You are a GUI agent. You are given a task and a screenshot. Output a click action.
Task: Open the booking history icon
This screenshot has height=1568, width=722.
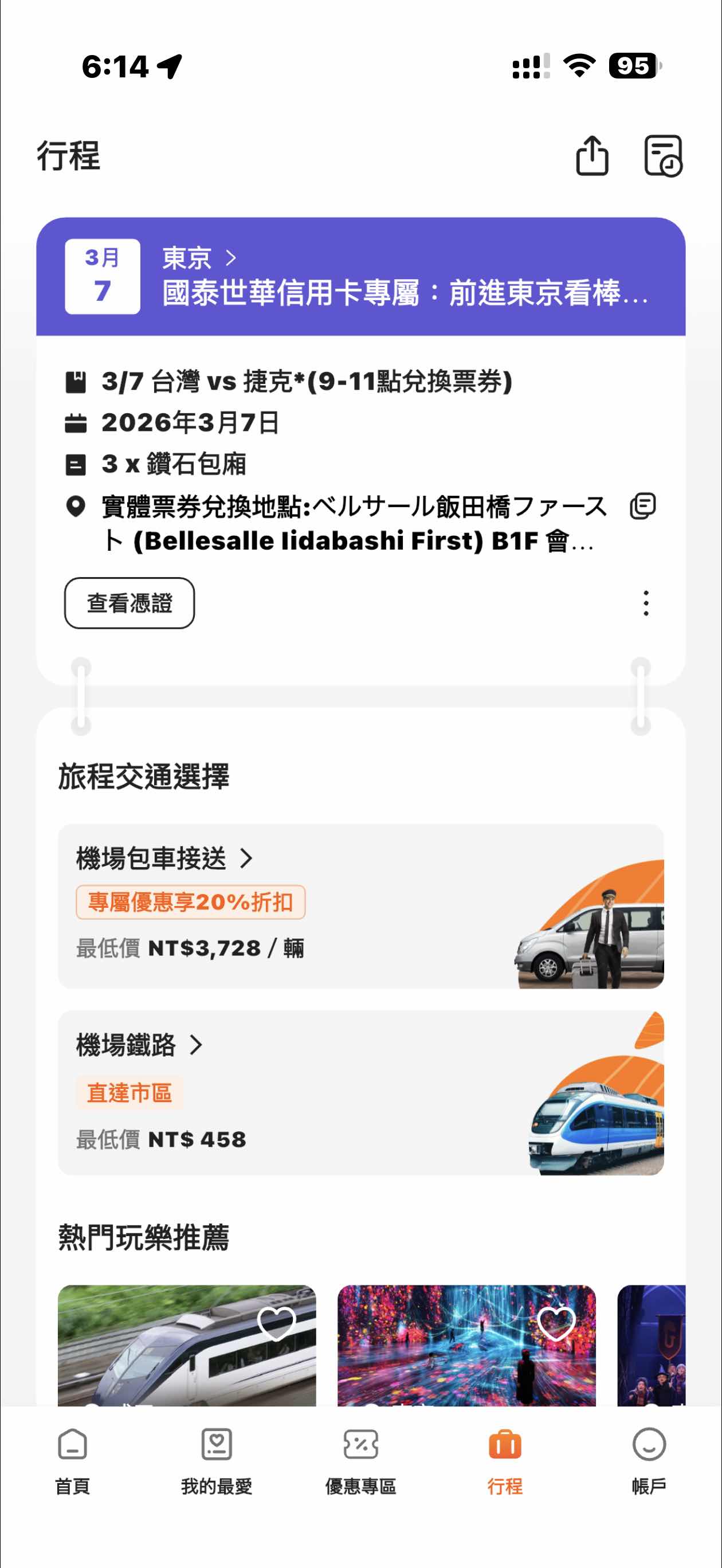(x=662, y=156)
